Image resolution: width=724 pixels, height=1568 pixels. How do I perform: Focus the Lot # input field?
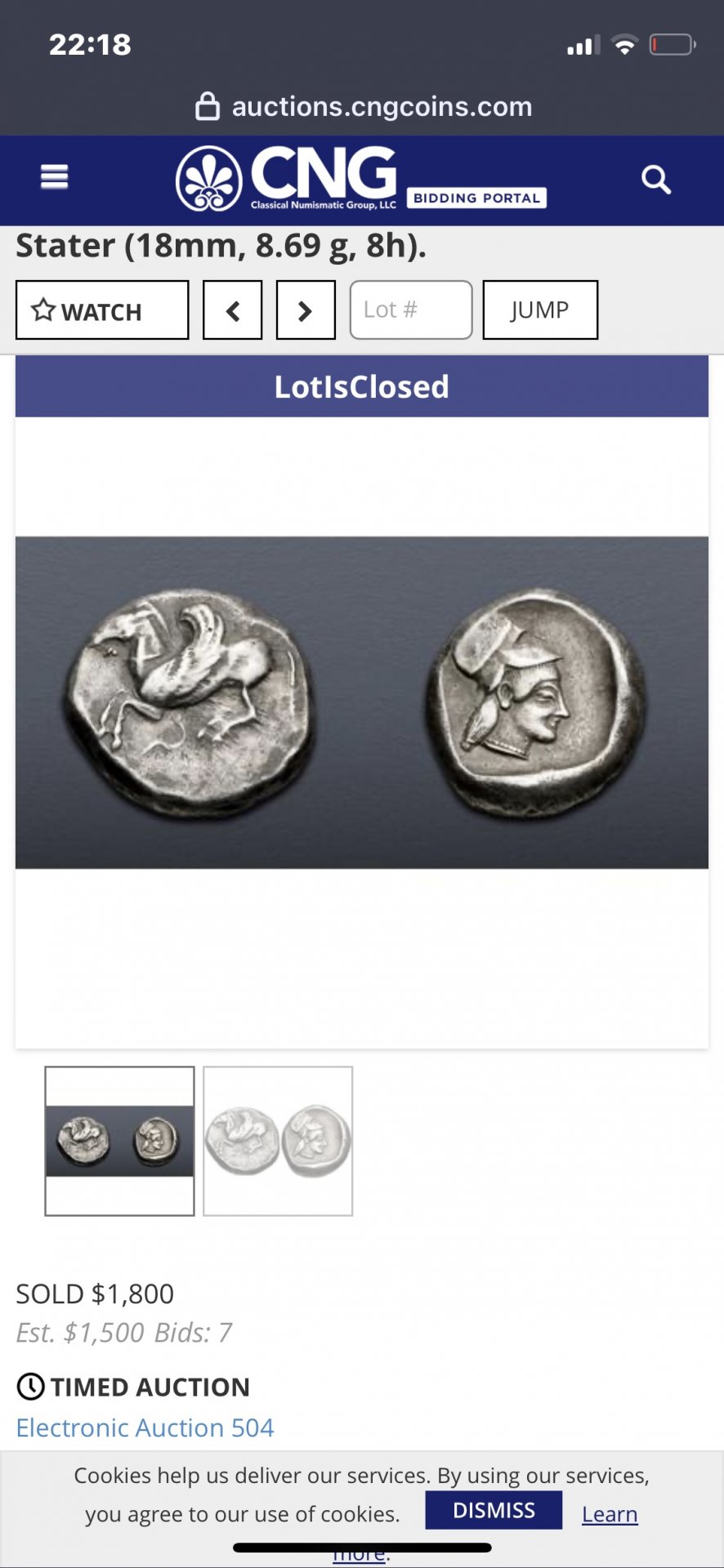tap(410, 310)
